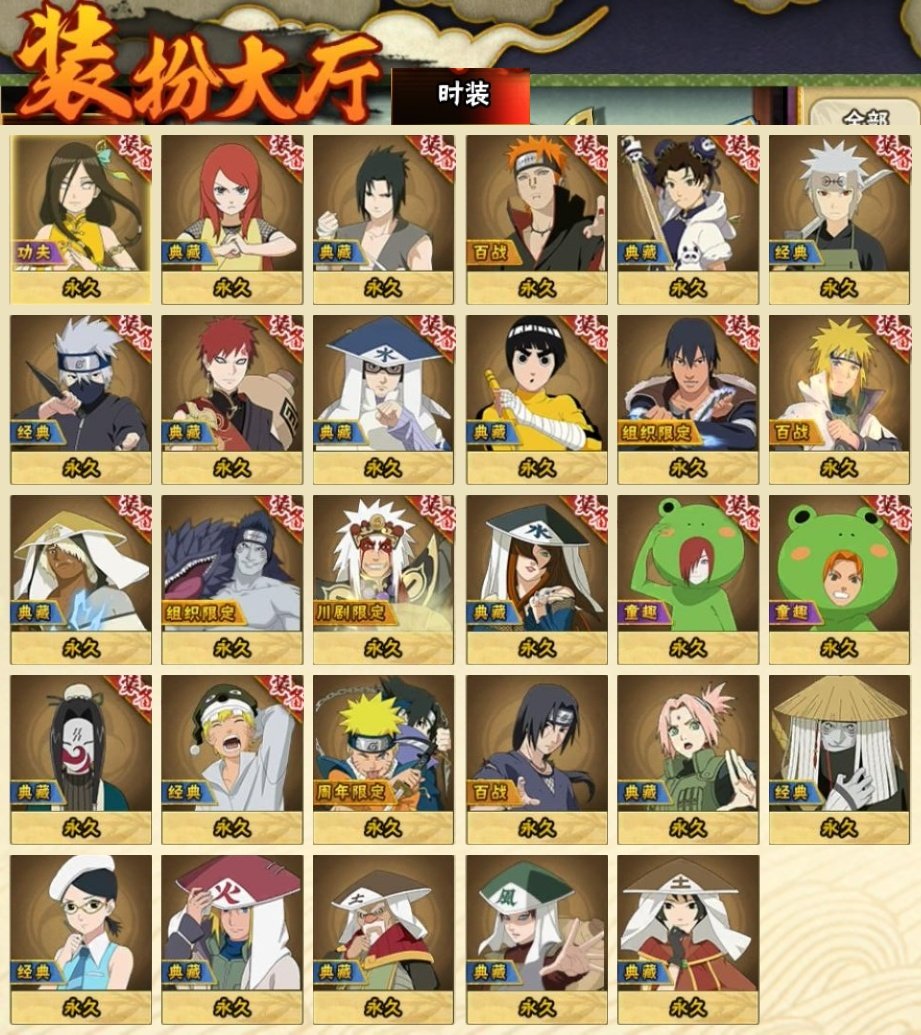Select the 全部 filter tab
Image resolution: width=921 pixels, height=1035 pixels.
click(862, 118)
